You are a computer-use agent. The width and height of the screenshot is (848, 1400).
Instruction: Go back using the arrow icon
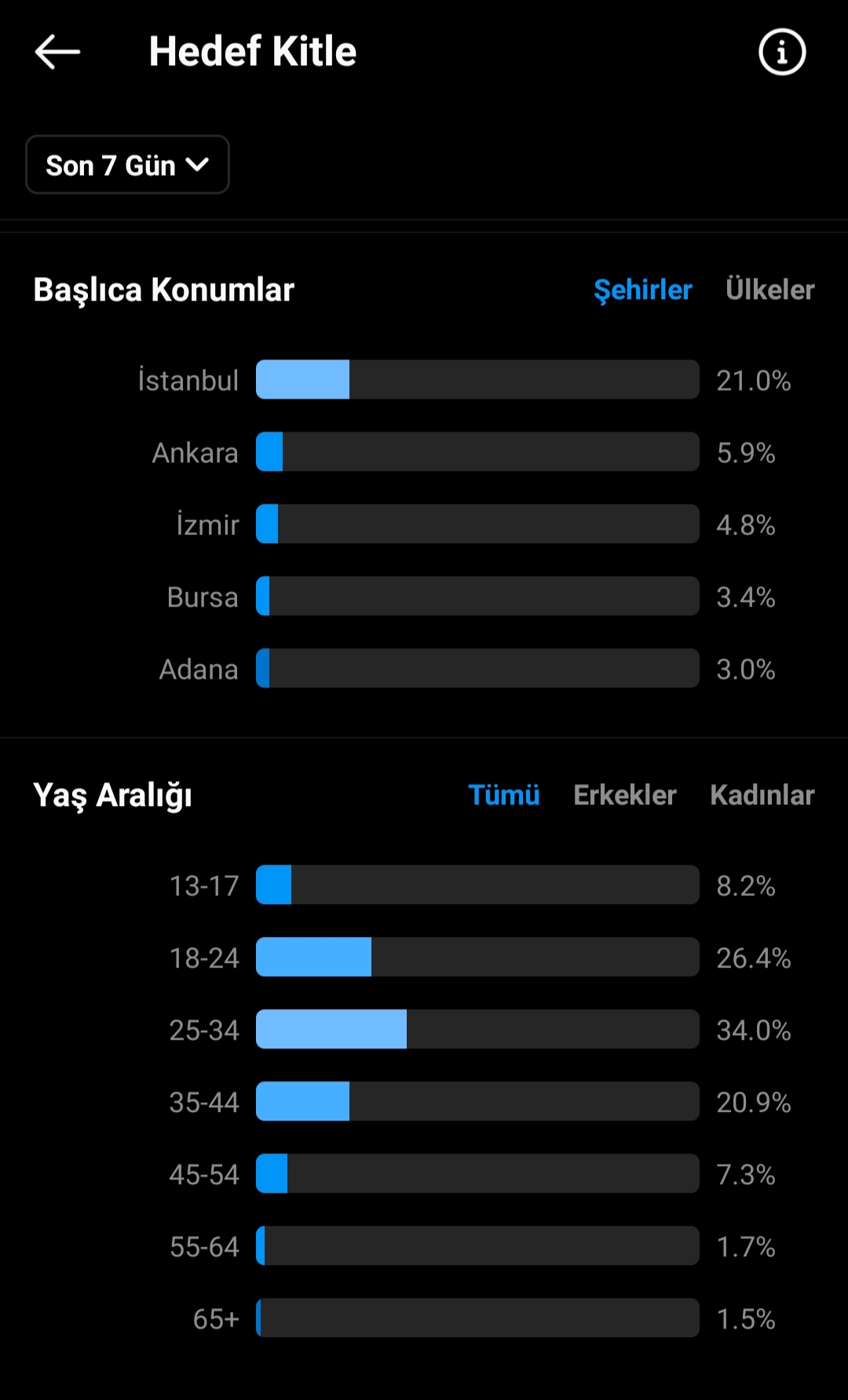pos(57,52)
